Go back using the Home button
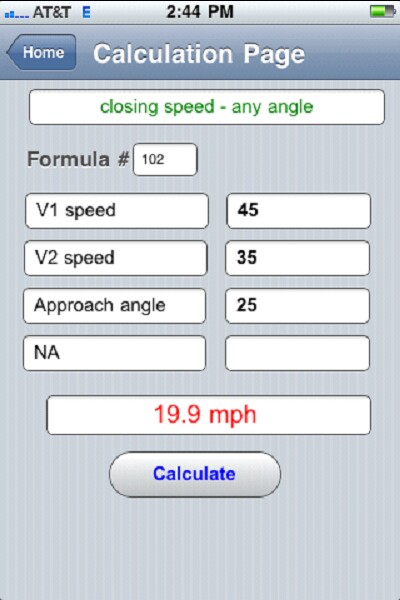Viewport: 400px width, 600px height. [41, 52]
